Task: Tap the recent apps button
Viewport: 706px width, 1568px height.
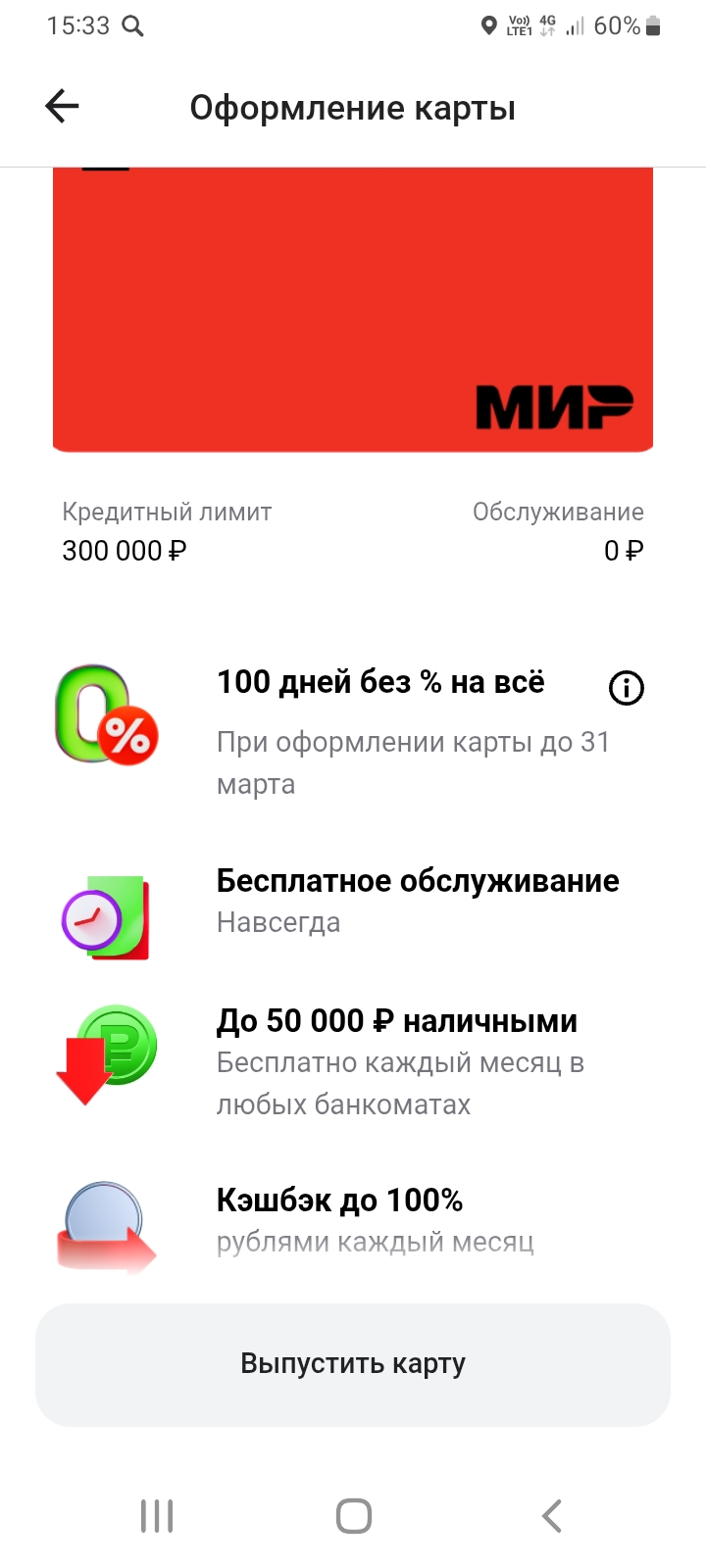Action: 156,1515
